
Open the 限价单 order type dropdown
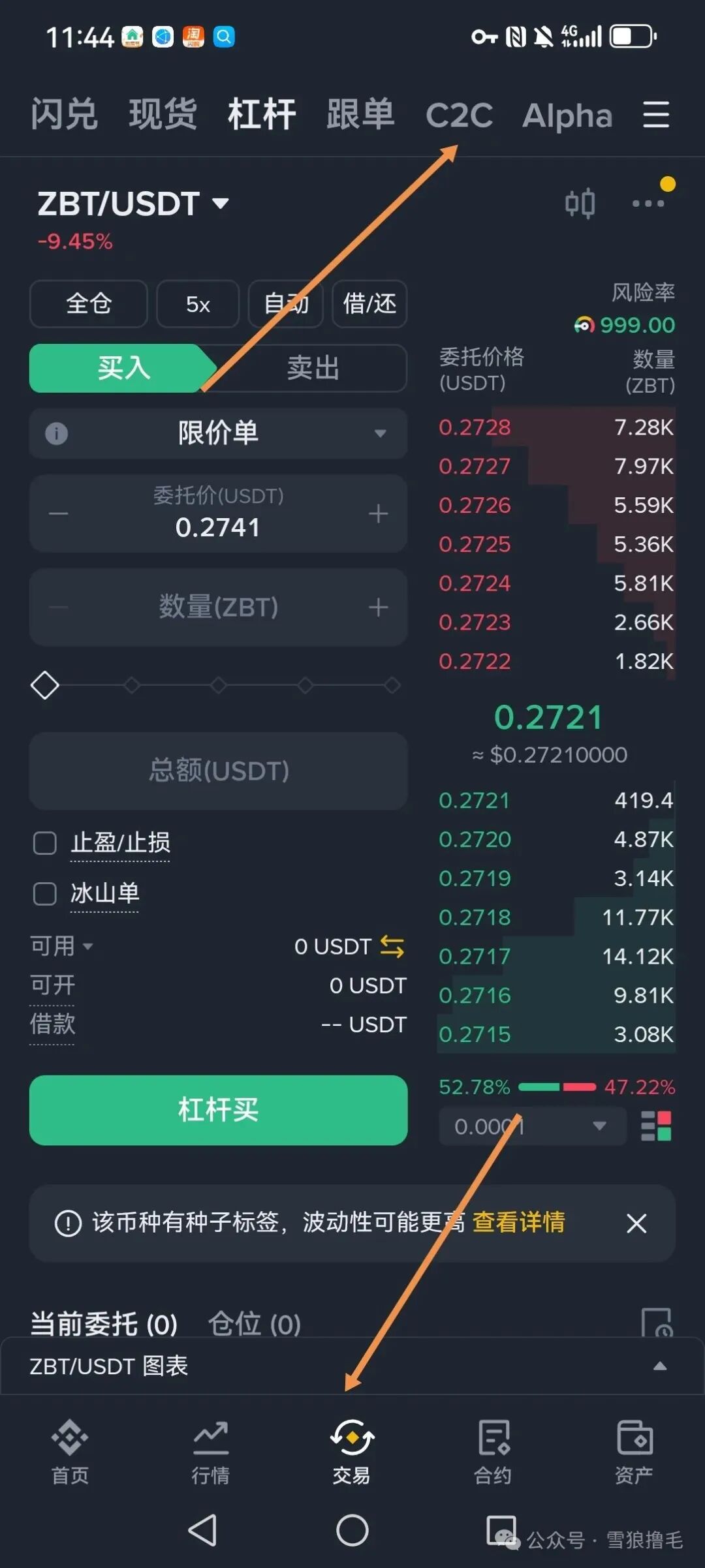coord(219,433)
